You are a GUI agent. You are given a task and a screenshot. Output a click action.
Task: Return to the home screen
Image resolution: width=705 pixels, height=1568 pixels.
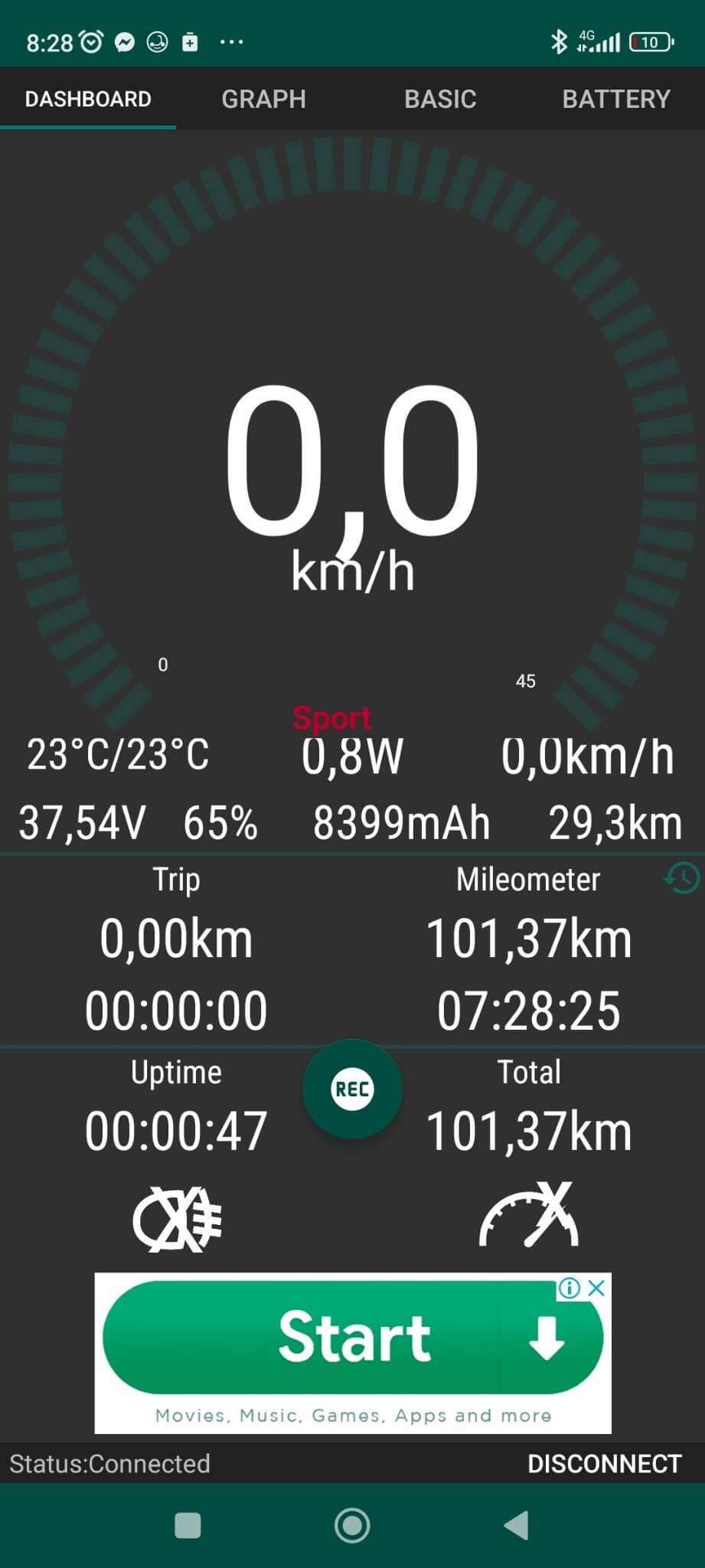(x=352, y=1525)
